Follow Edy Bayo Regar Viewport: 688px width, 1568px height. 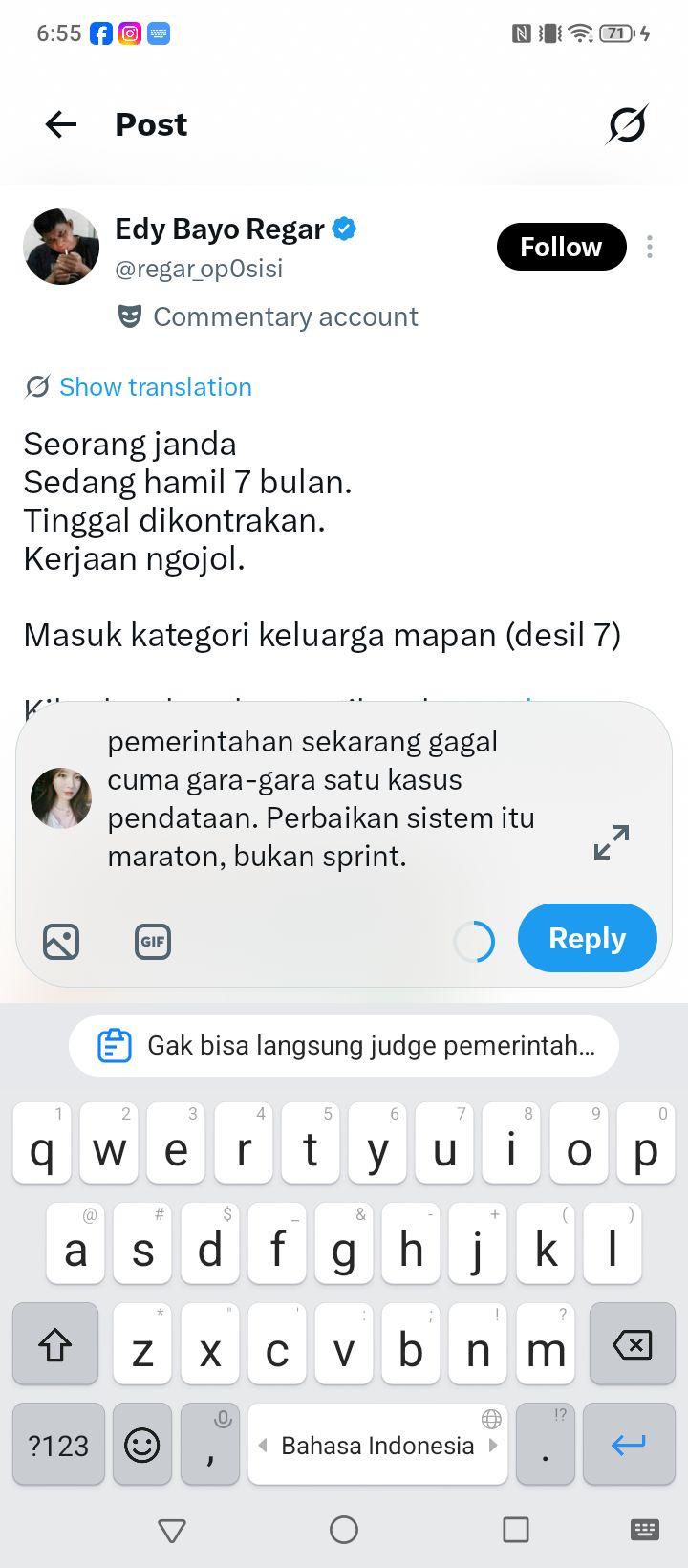point(561,247)
